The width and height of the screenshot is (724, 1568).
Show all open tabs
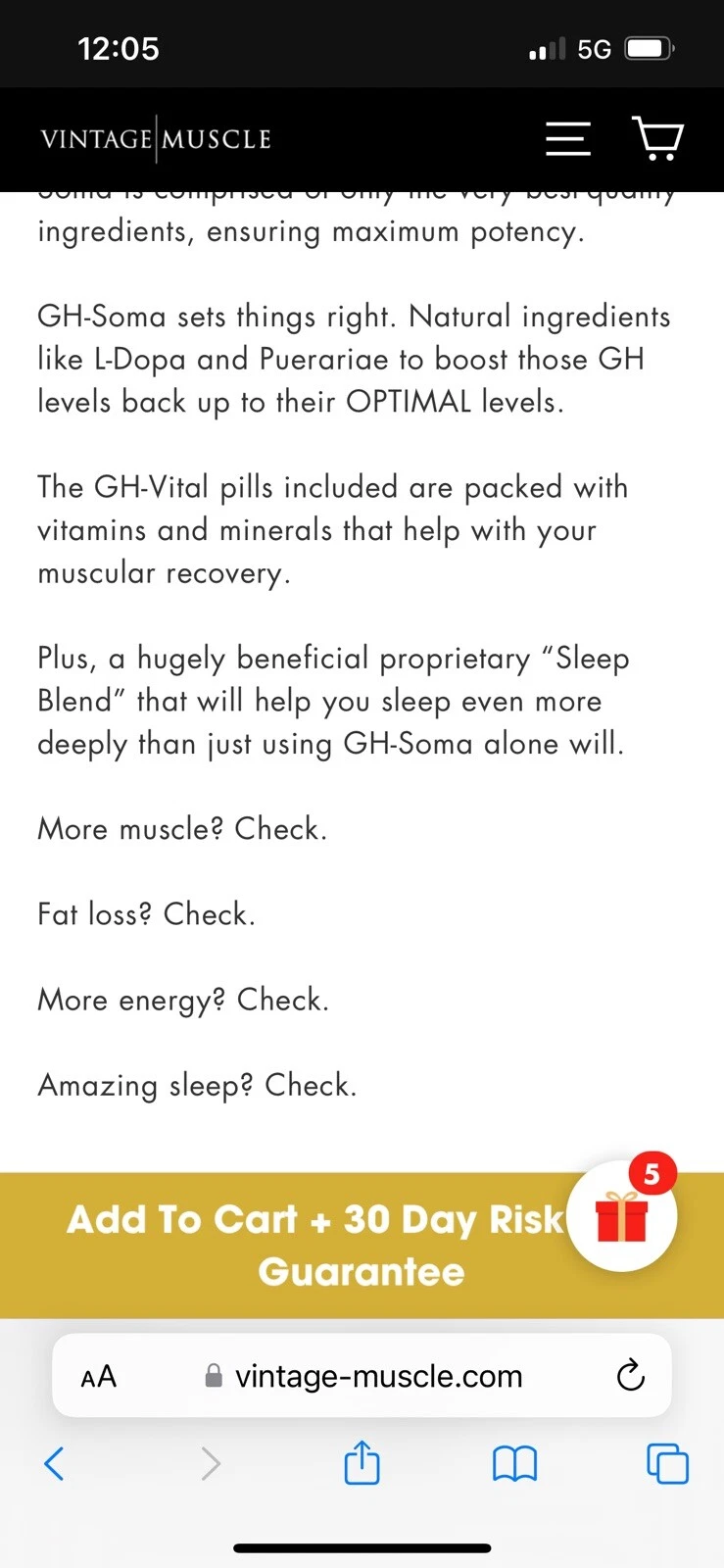667,1464
